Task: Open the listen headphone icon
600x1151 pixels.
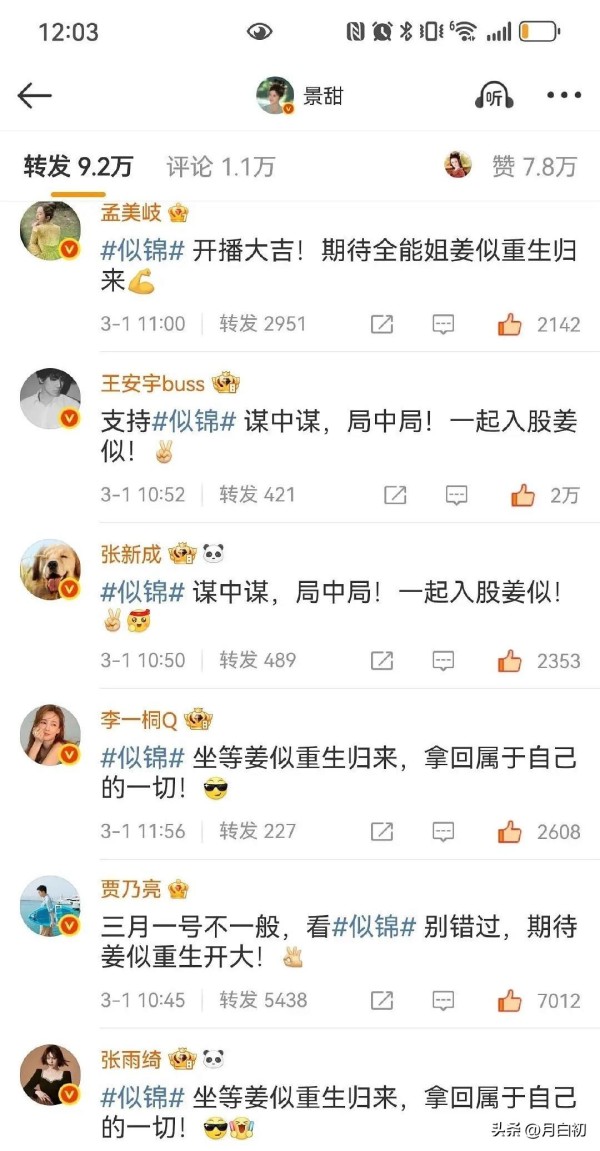Action: click(x=493, y=95)
